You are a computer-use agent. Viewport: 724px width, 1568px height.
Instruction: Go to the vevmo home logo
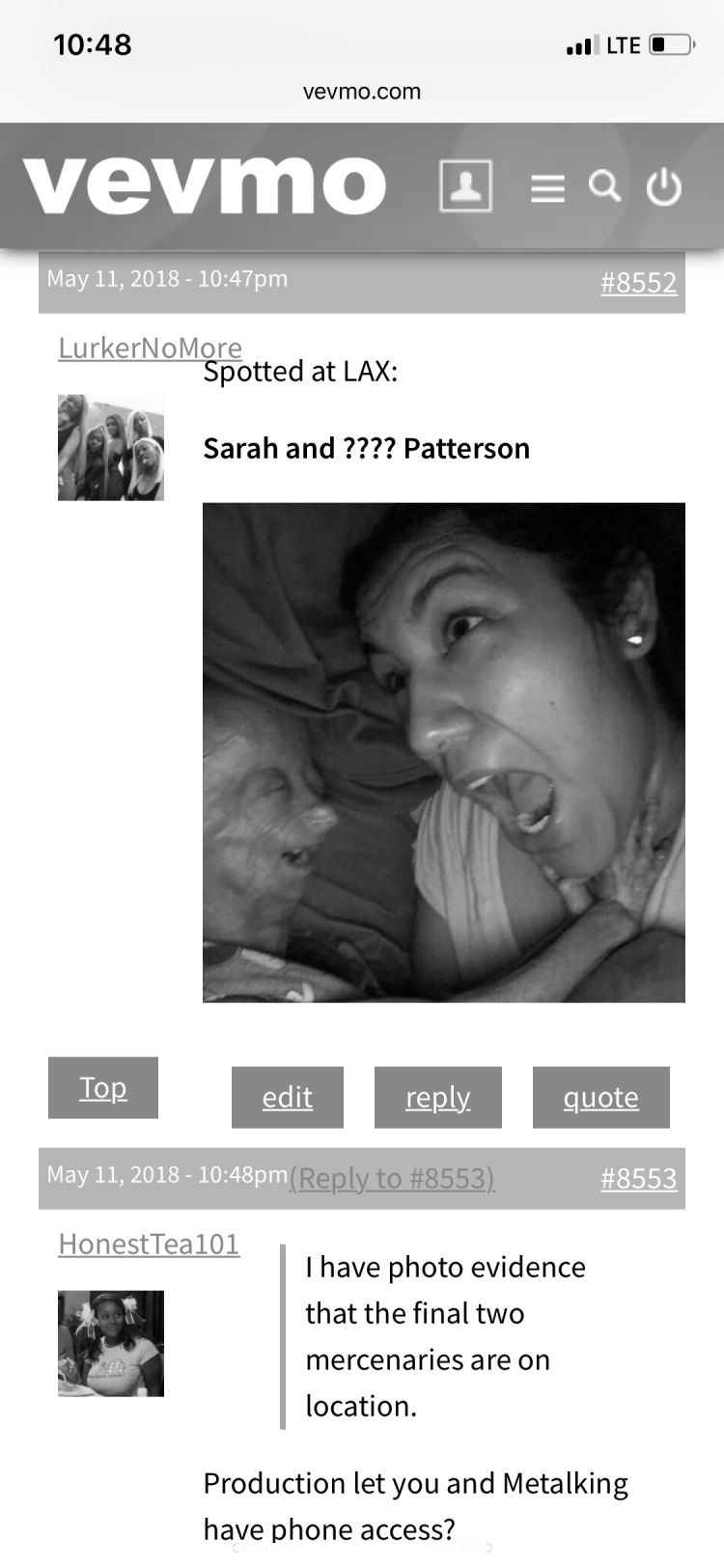pos(205,183)
